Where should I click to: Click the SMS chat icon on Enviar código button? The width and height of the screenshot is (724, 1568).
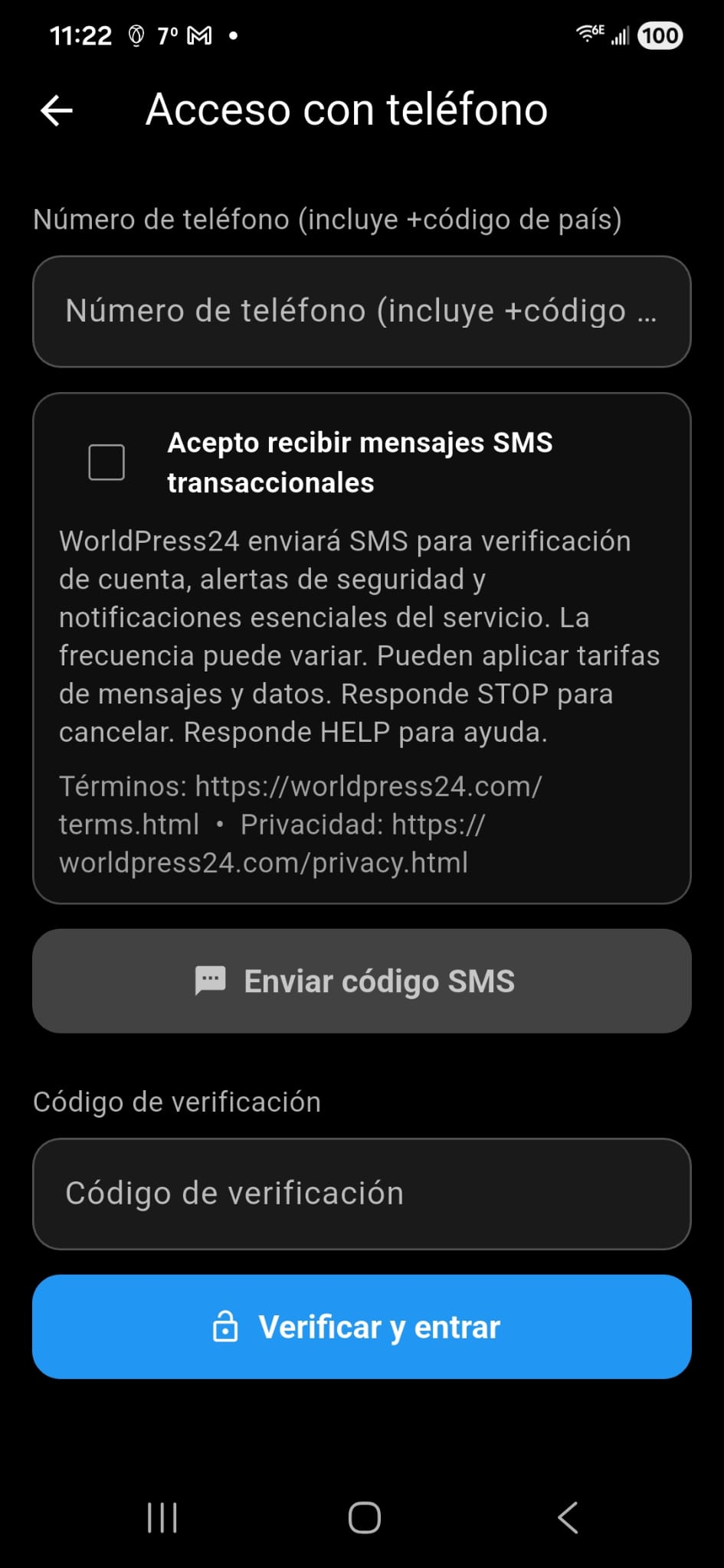[211, 981]
